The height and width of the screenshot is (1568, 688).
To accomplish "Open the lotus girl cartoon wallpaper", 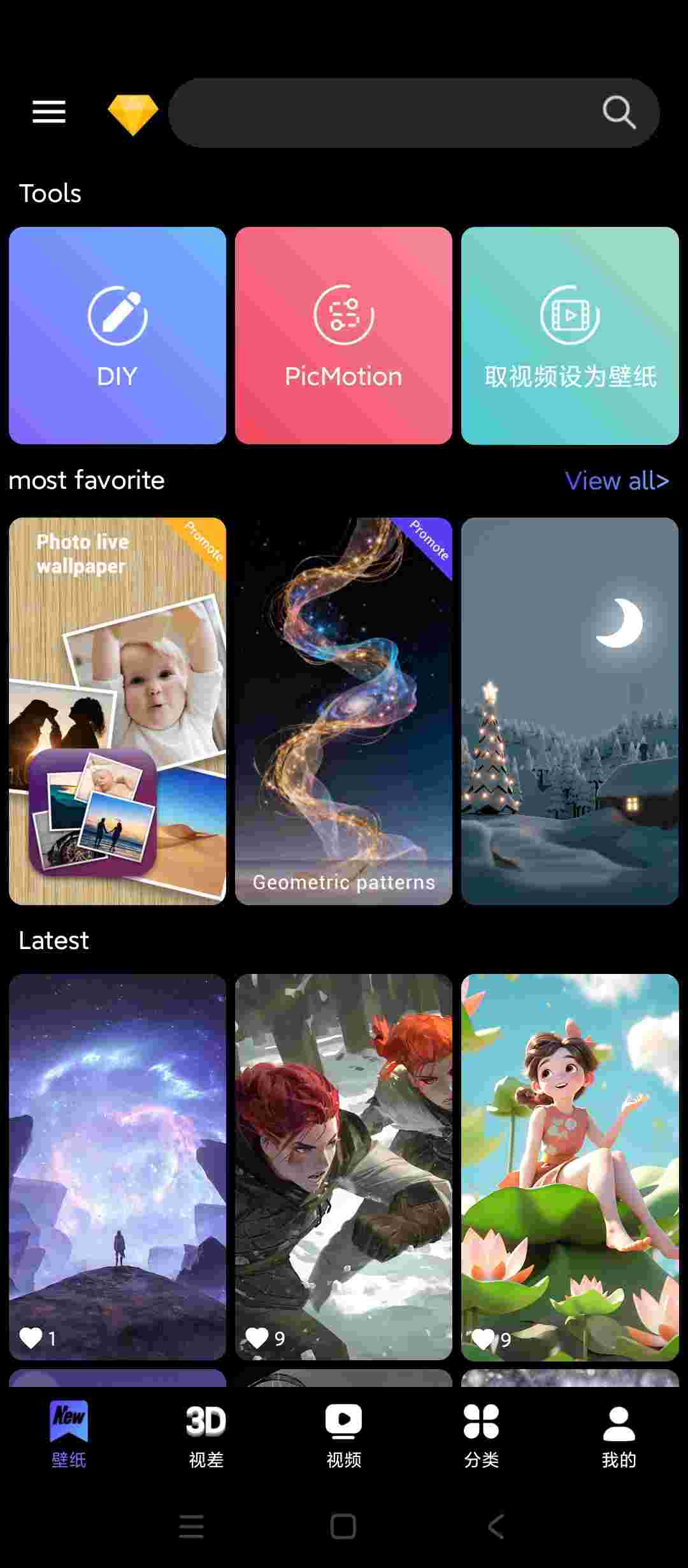I will coord(570,1166).
